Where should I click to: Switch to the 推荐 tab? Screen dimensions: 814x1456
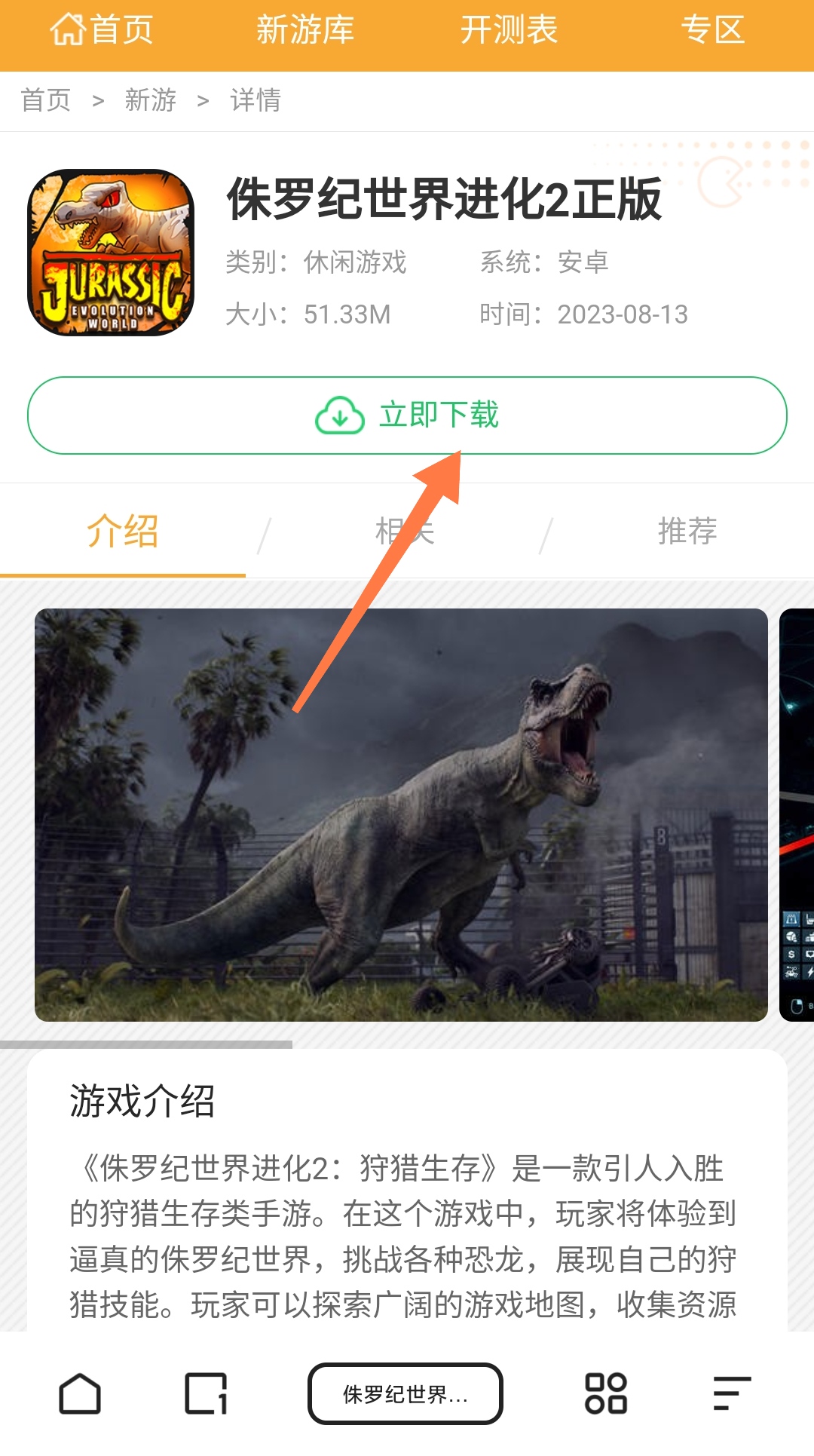point(687,531)
